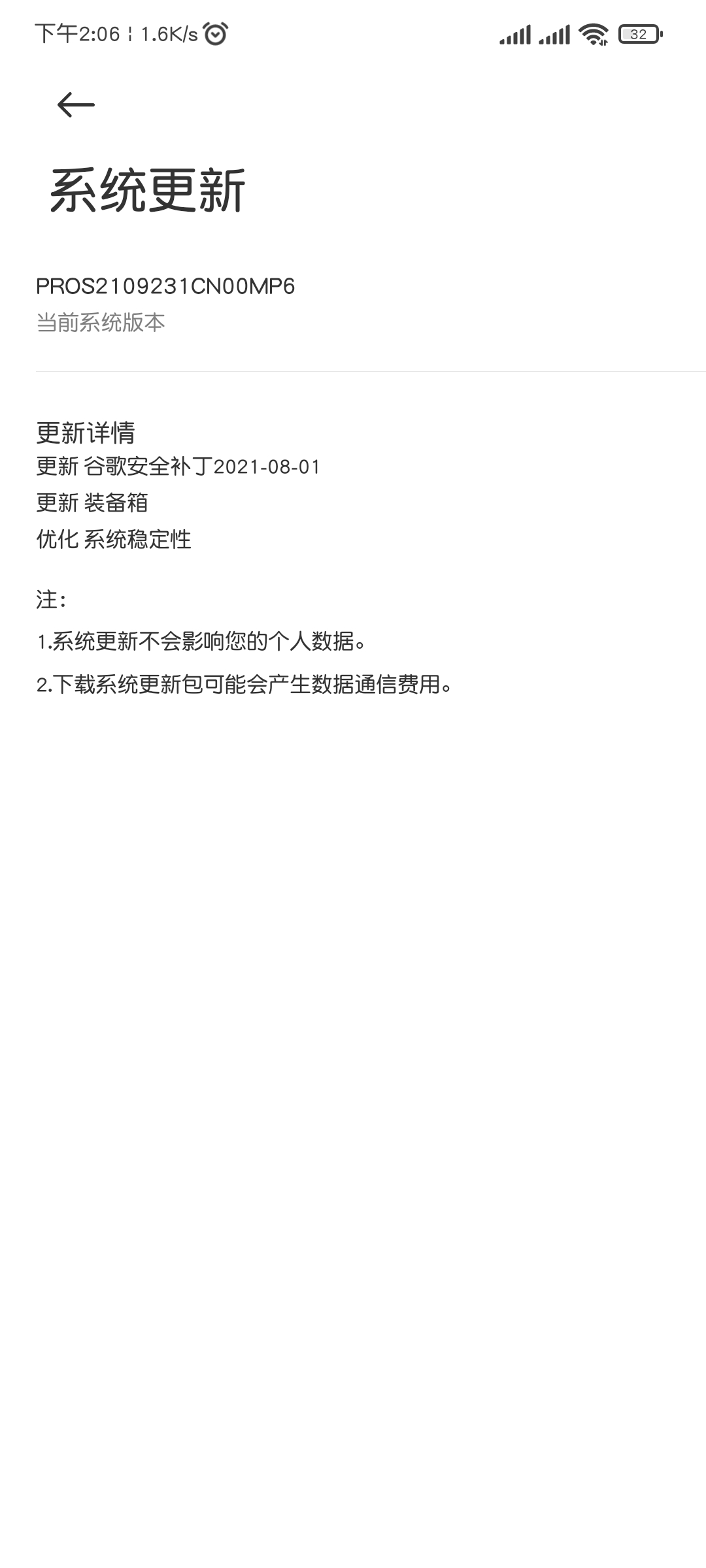
Task: Go back using the top-left arrow
Action: tap(76, 105)
